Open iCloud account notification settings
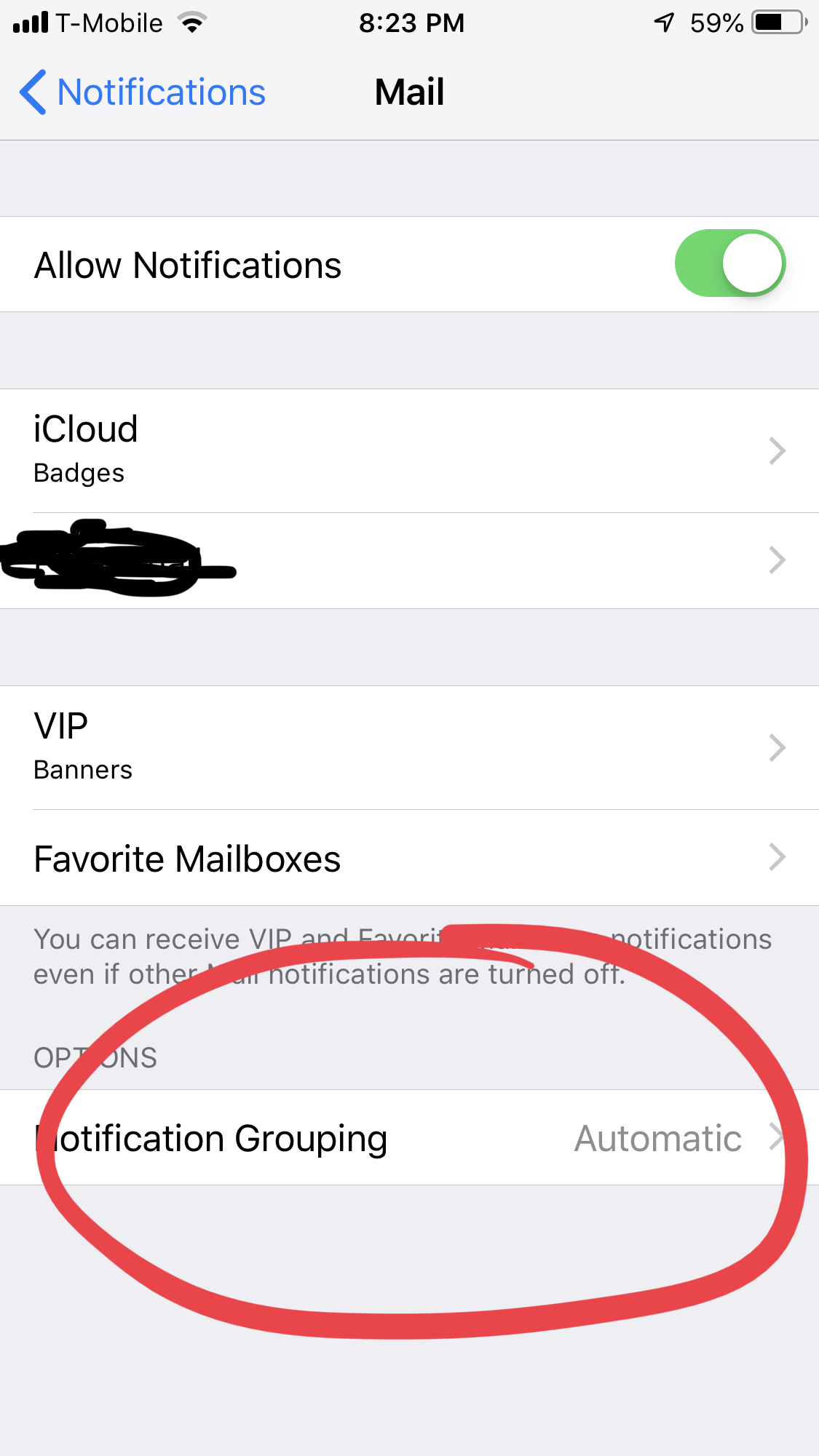Image resolution: width=819 pixels, height=1456 pixels. (409, 450)
